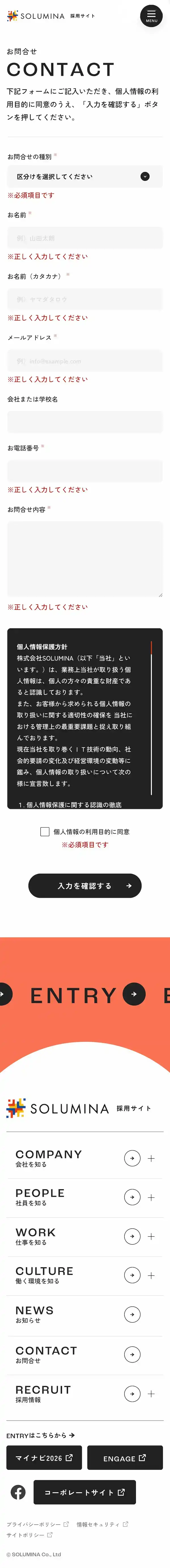This screenshot has width=170, height=1568.
Task: Tap the お電話番号 input field
Action: (85, 471)
